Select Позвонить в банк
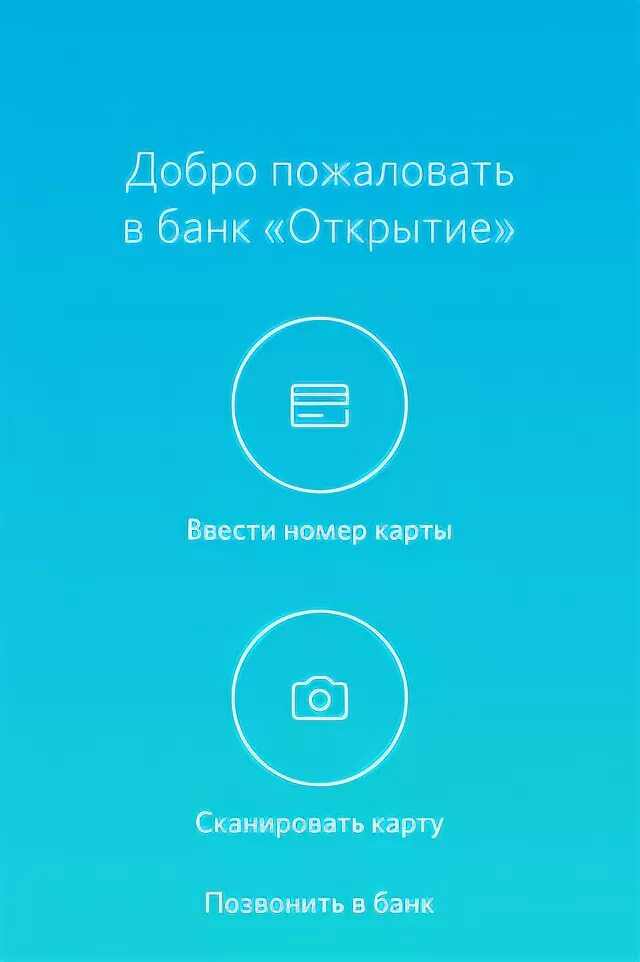The width and height of the screenshot is (640, 962). tap(320, 903)
